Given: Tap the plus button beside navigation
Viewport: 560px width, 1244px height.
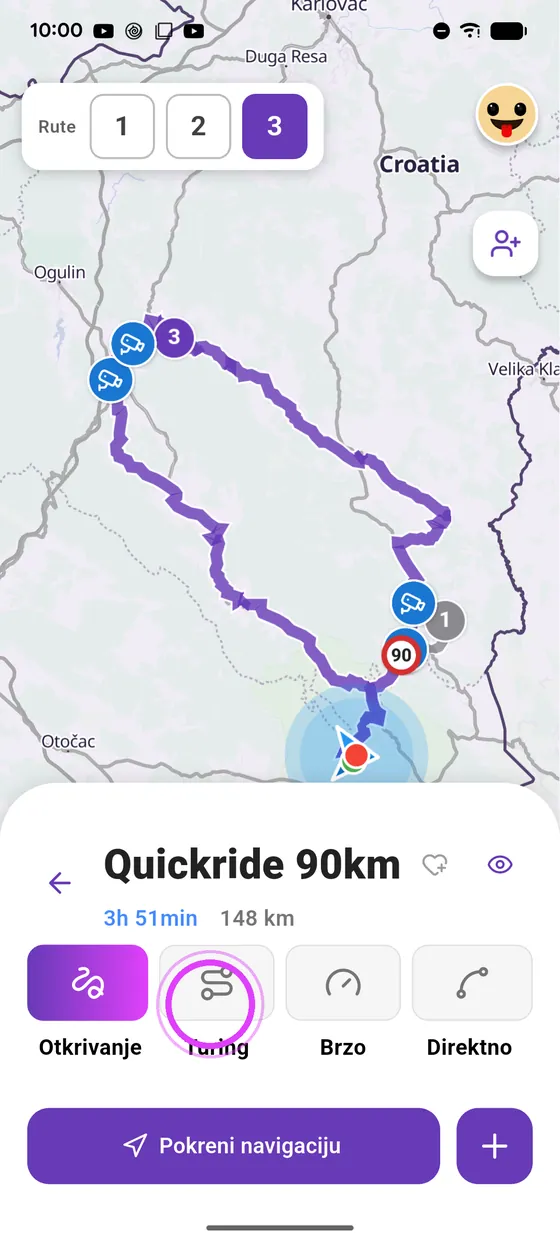Looking at the screenshot, I should coord(495,1146).
